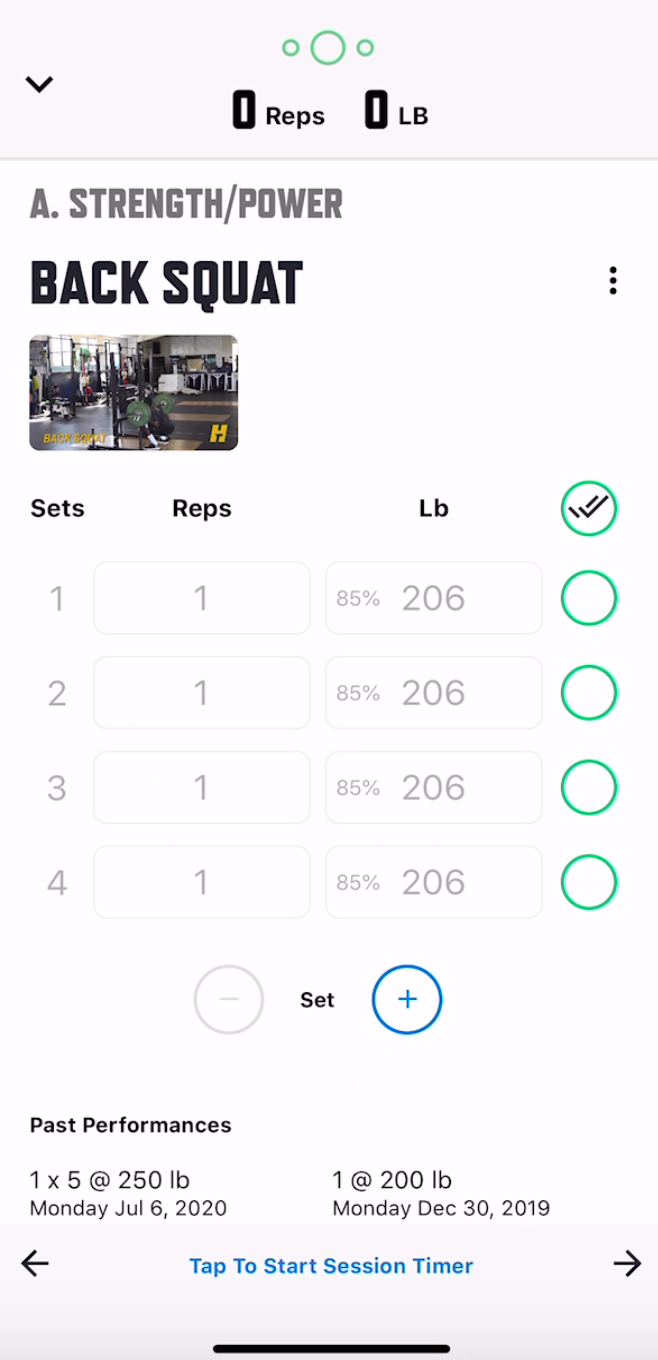Edit weight field for set 1
The height and width of the screenshot is (1360, 658).
[434, 598]
